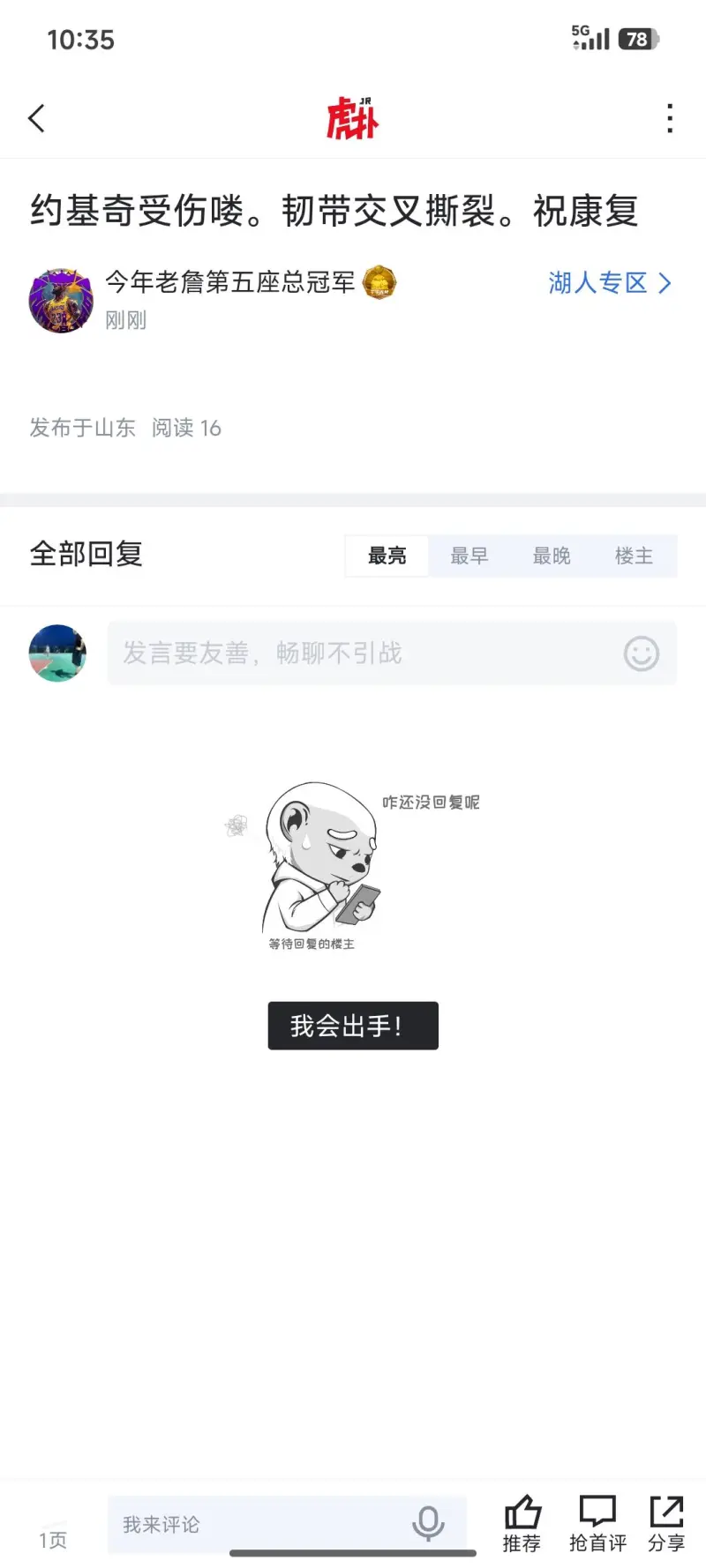Tap the Hupu logo at the top
706x1568 pixels.
pyautogui.click(x=352, y=117)
